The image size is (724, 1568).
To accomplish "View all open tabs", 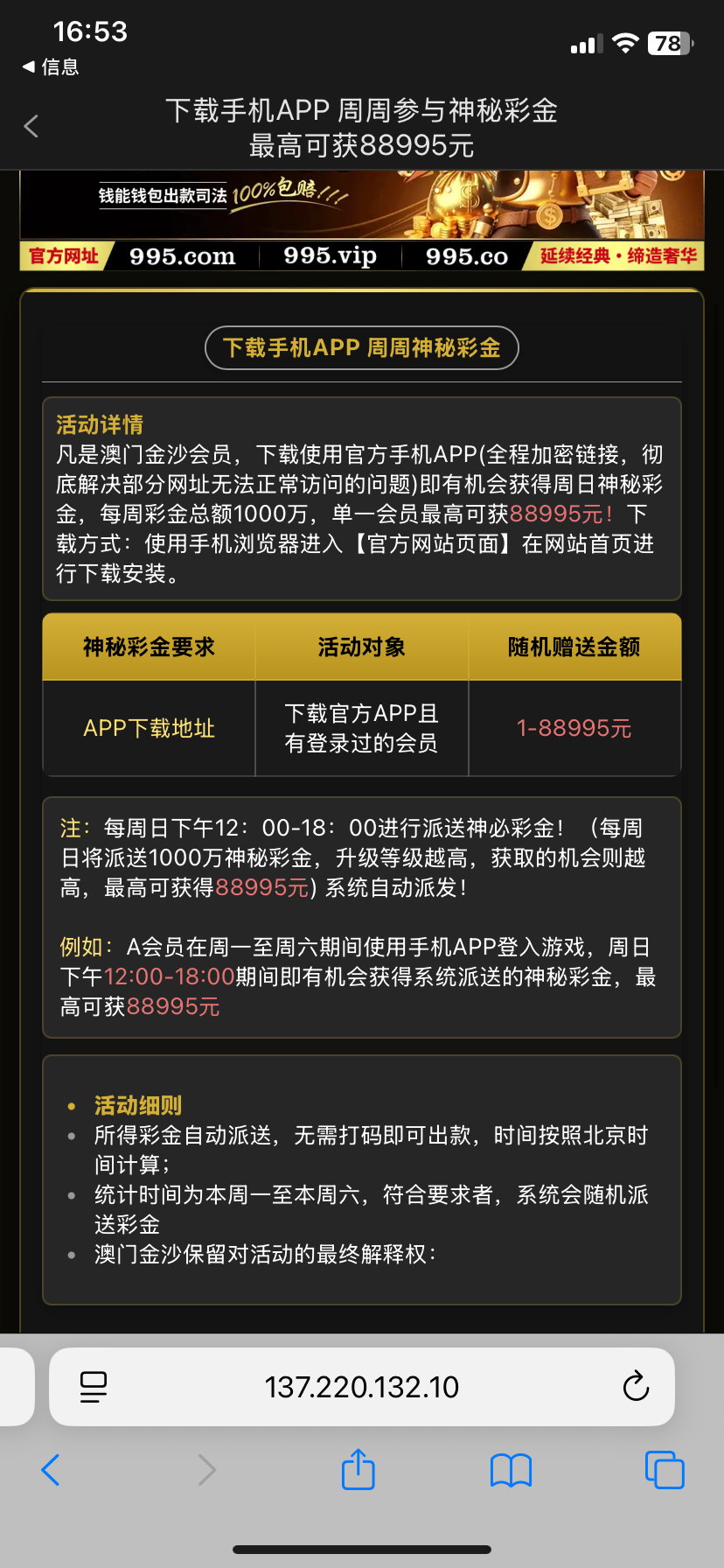I will point(664,1470).
